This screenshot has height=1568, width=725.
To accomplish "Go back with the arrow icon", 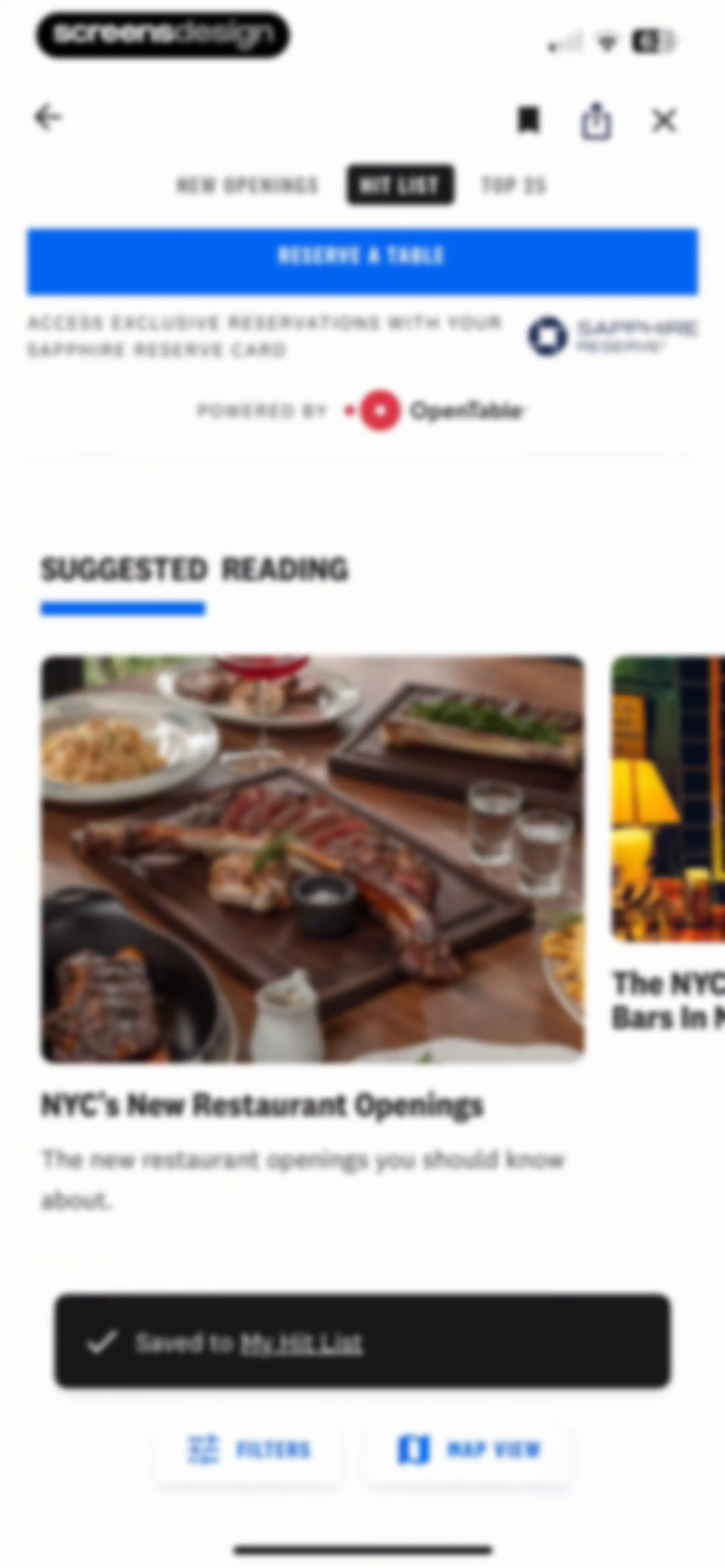I will coord(47,118).
